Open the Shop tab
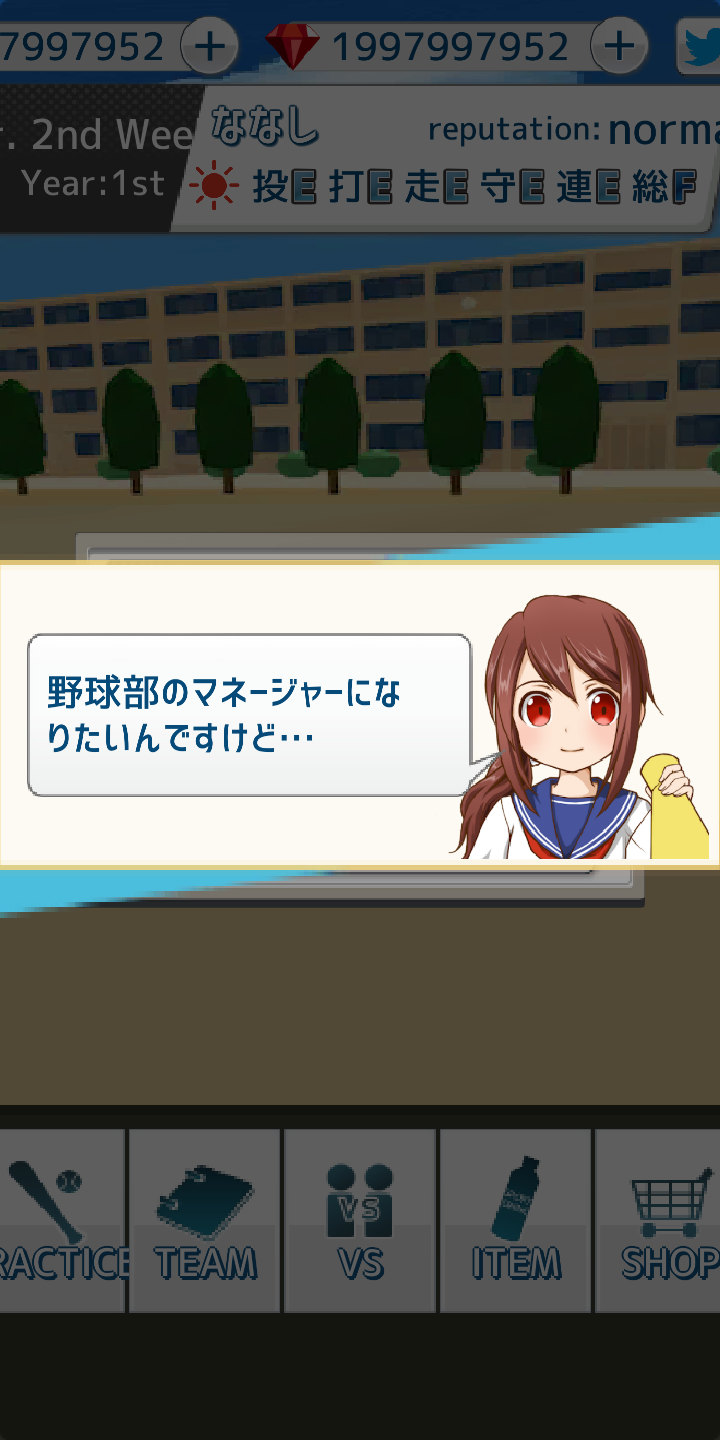 click(x=660, y=1220)
